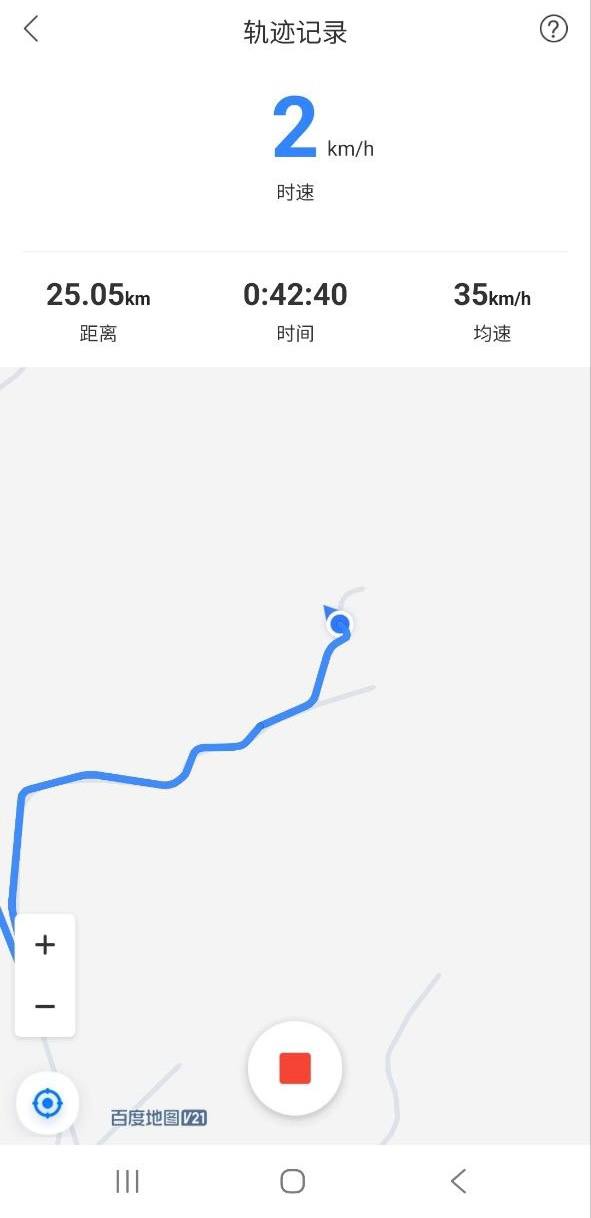Go back from the 轨迹记录 screen
This screenshot has height=1218, width=591.
pos(31,29)
